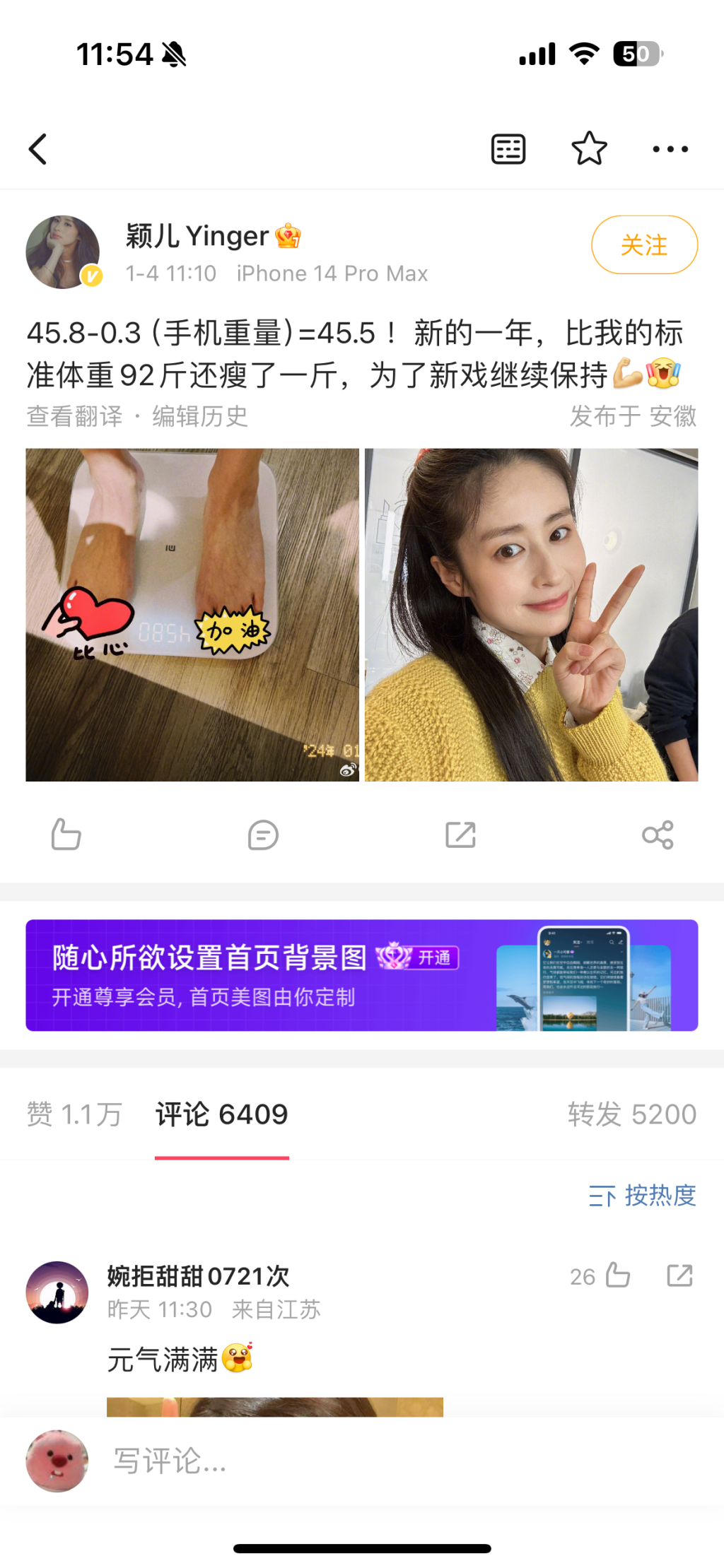Like the post with the thumbs-up icon
724x1568 pixels.
click(66, 835)
